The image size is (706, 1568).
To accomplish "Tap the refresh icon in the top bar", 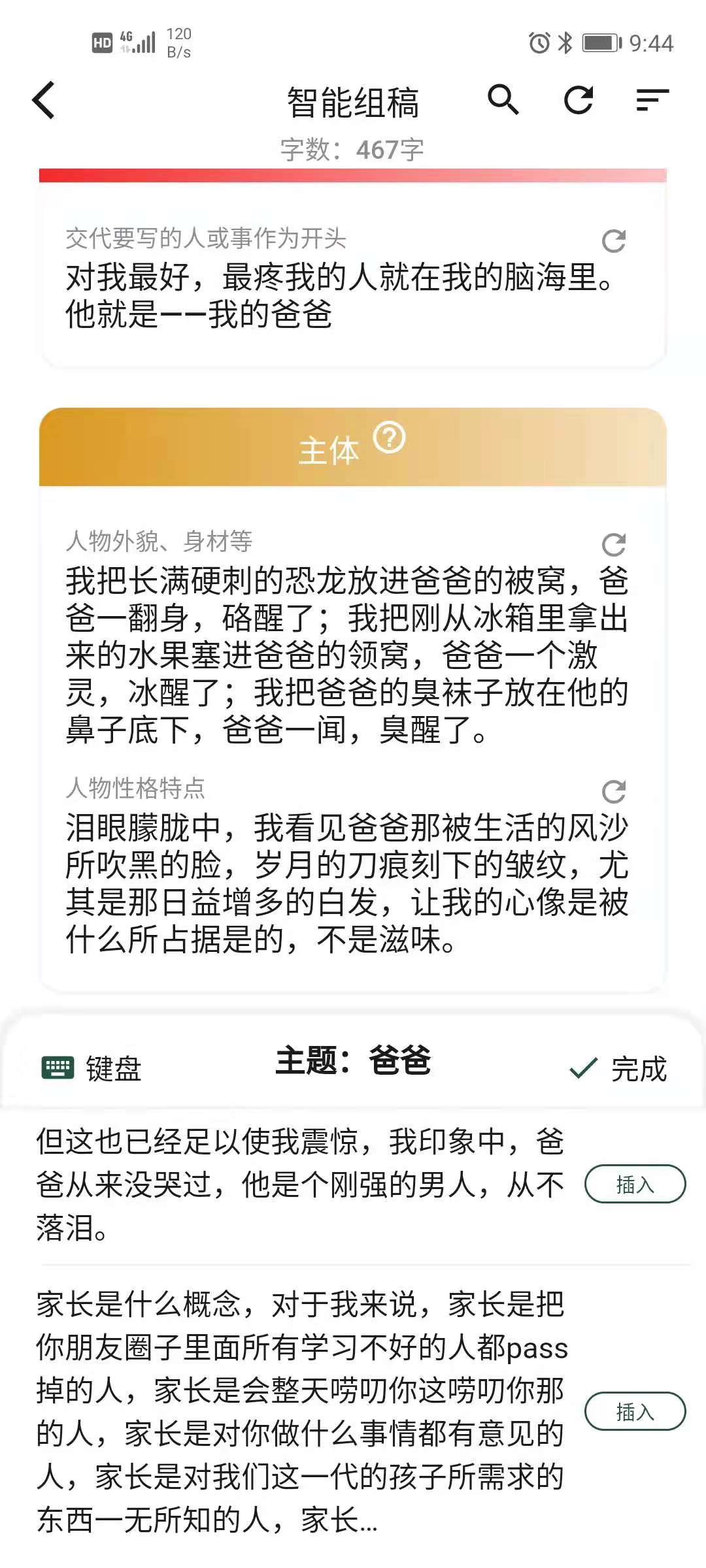I will pyautogui.click(x=579, y=100).
